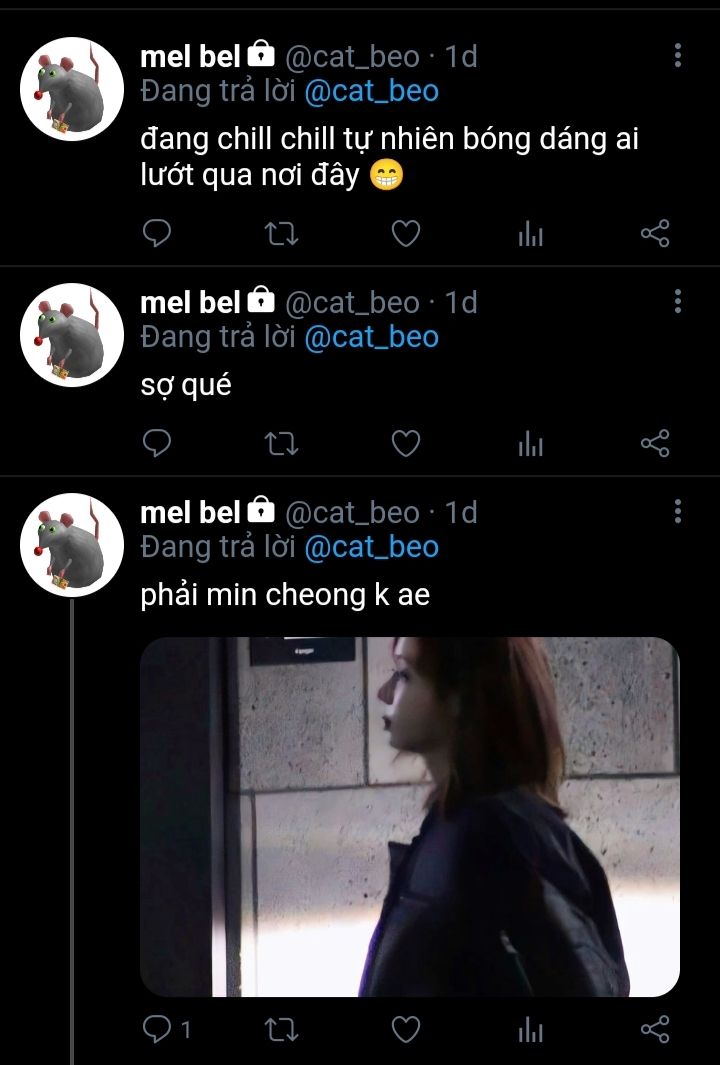View analytics of the 'đang chill chill' tweet

tap(530, 234)
